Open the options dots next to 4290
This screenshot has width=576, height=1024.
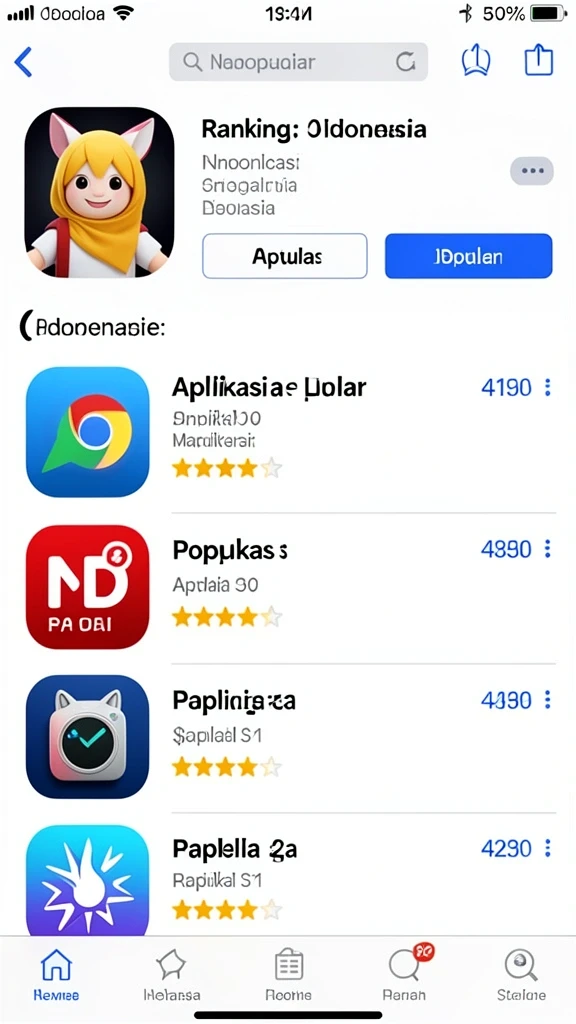(x=547, y=848)
